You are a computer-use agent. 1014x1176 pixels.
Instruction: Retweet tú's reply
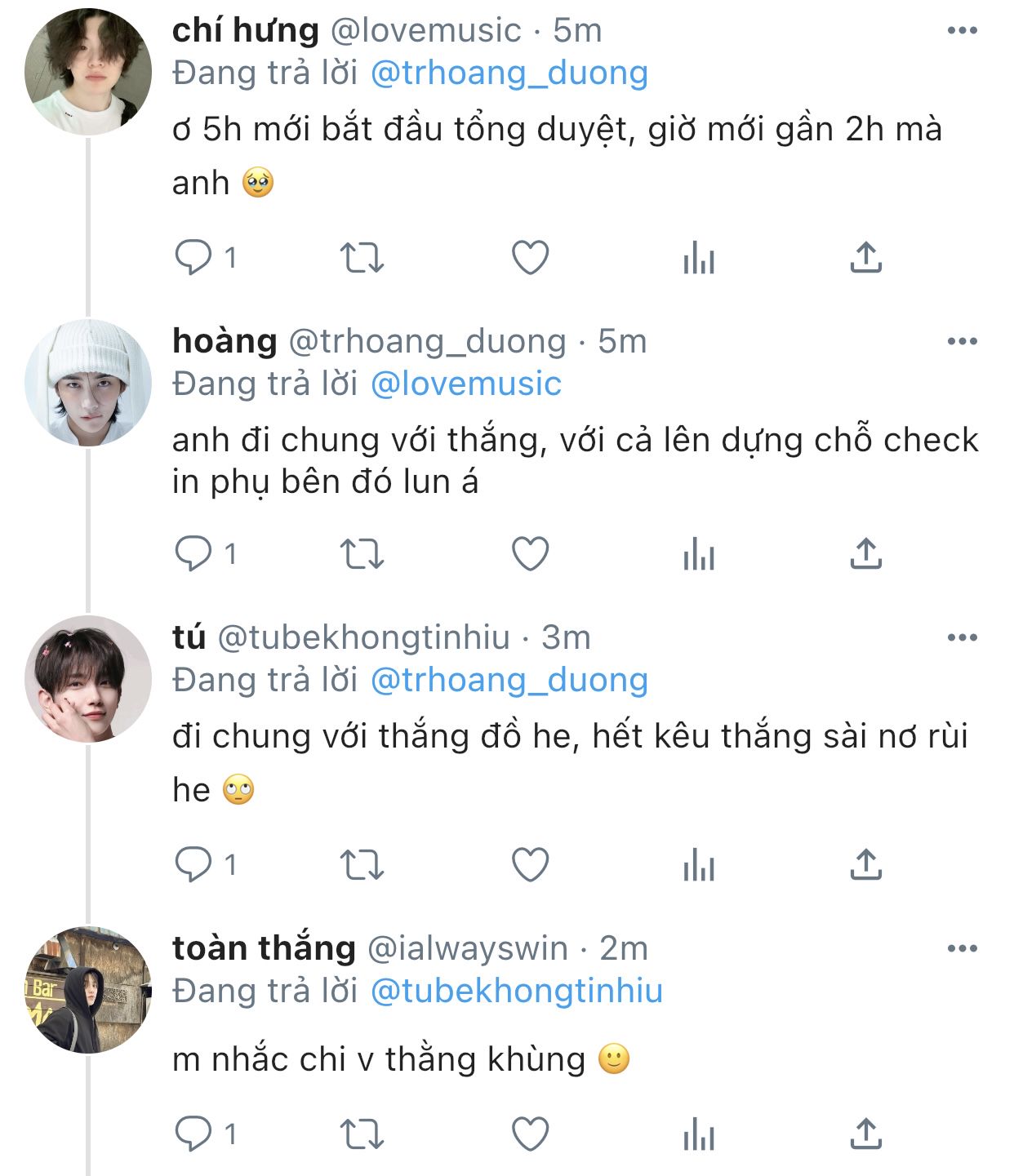tap(361, 865)
